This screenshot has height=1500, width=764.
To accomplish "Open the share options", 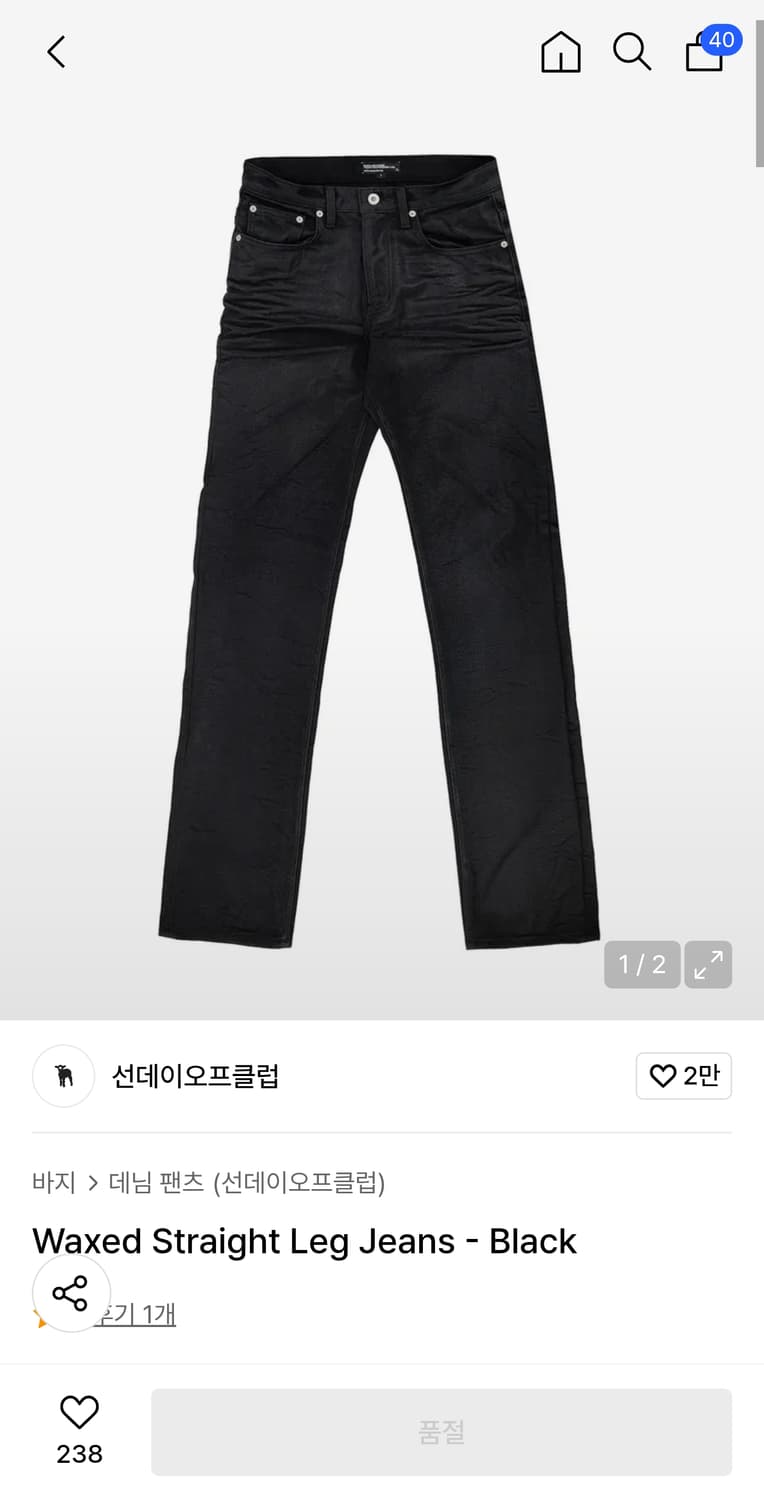I will [x=70, y=1292].
